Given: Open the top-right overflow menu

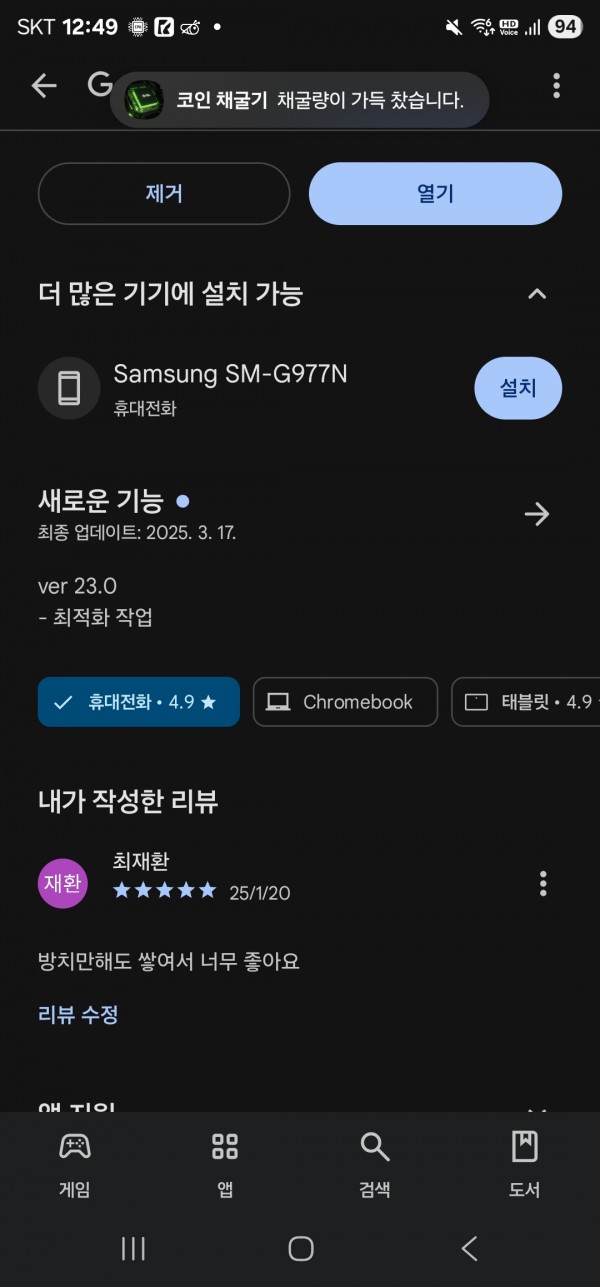Looking at the screenshot, I should coord(556,86).
